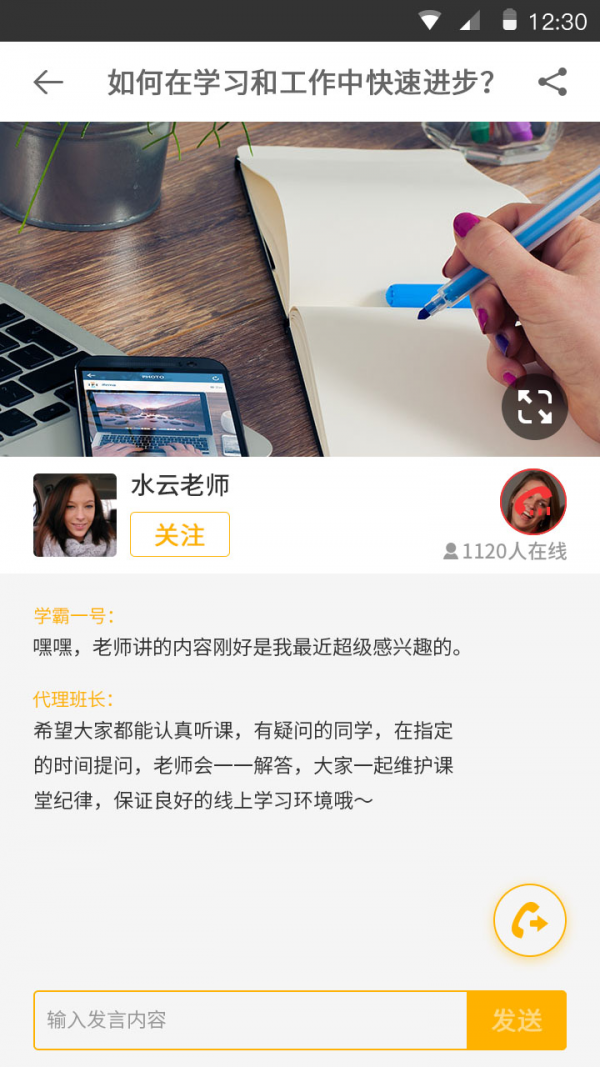The height and width of the screenshot is (1067, 600).
Task: Tap the round avatar with phone icon
Action: (x=532, y=502)
